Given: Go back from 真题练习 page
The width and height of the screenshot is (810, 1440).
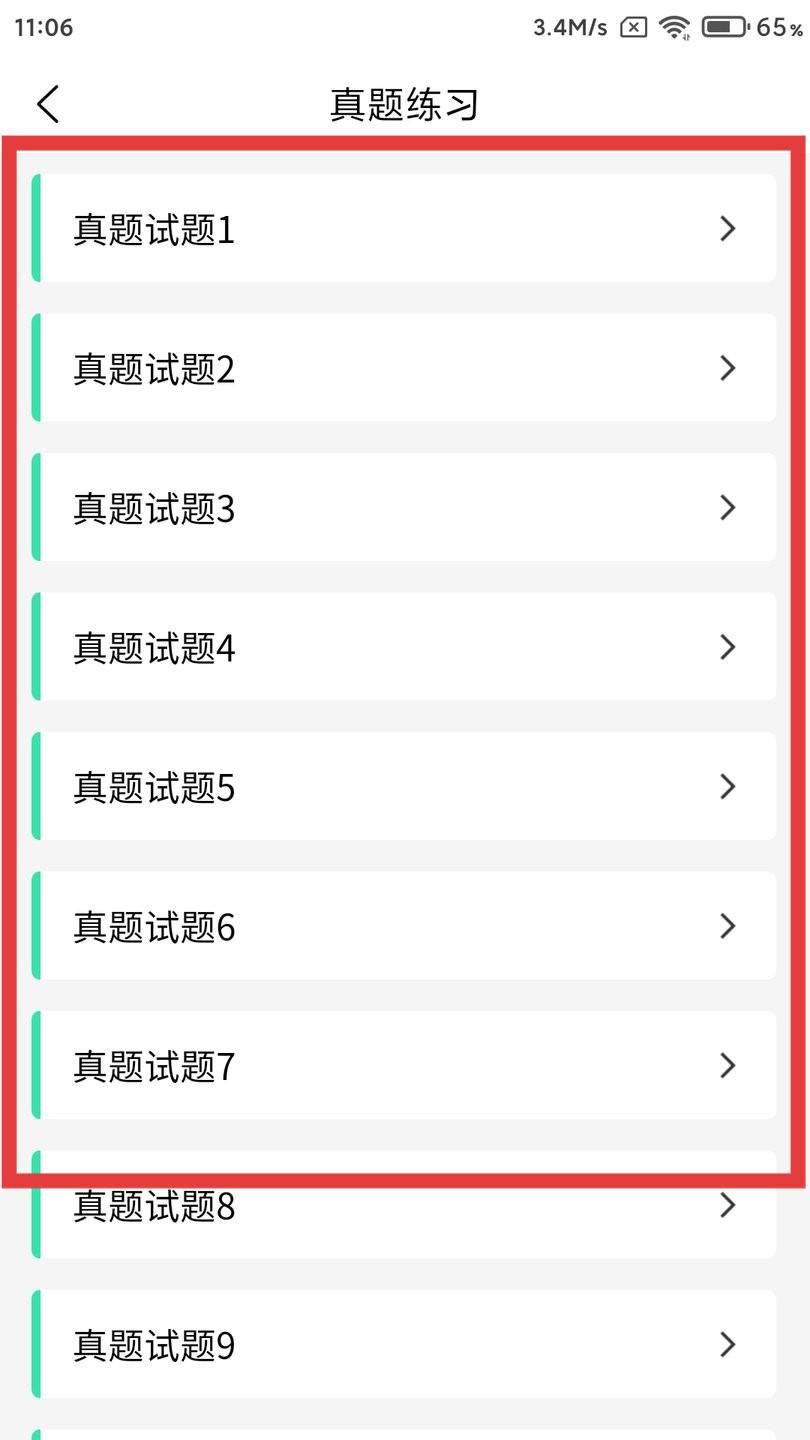Looking at the screenshot, I should click(x=48, y=104).
